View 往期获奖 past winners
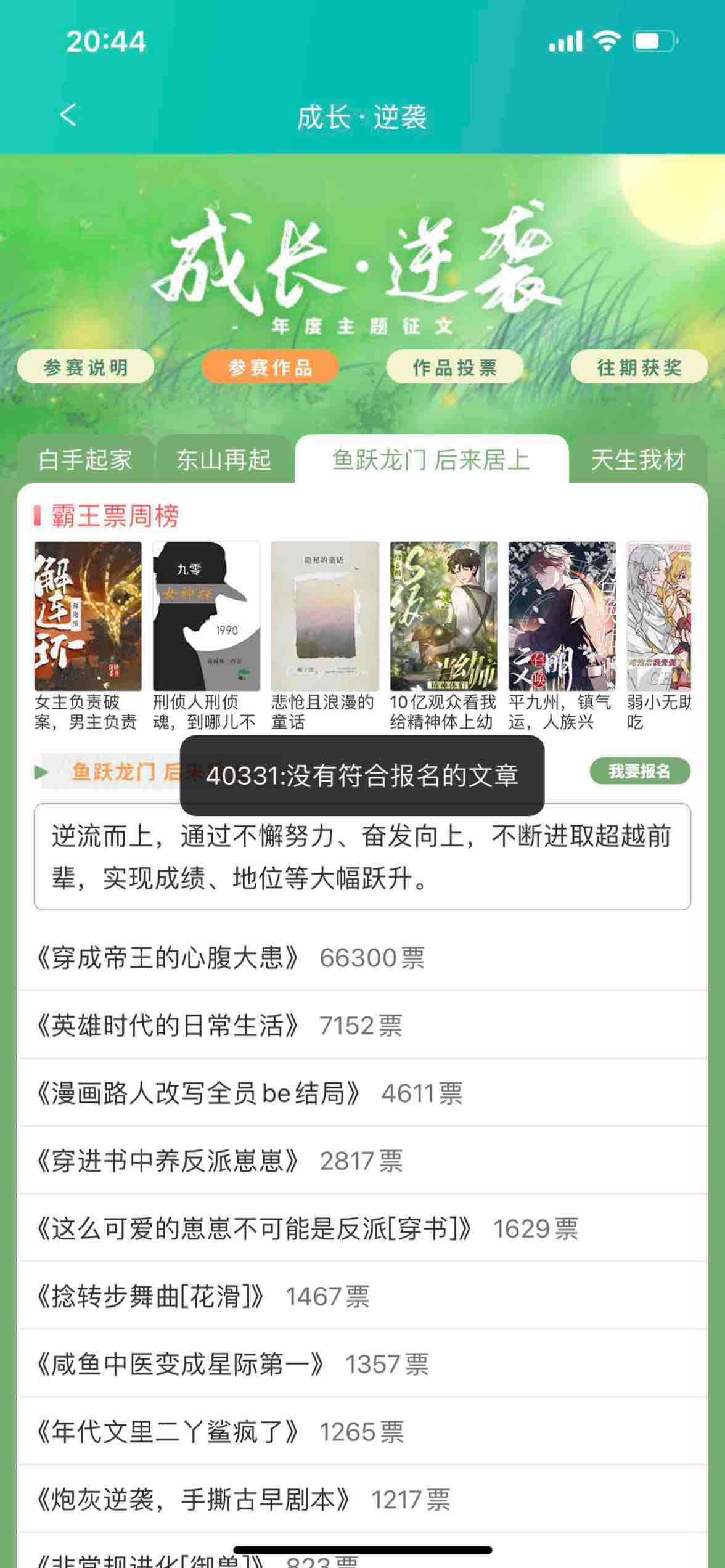The image size is (725, 1568). click(639, 367)
